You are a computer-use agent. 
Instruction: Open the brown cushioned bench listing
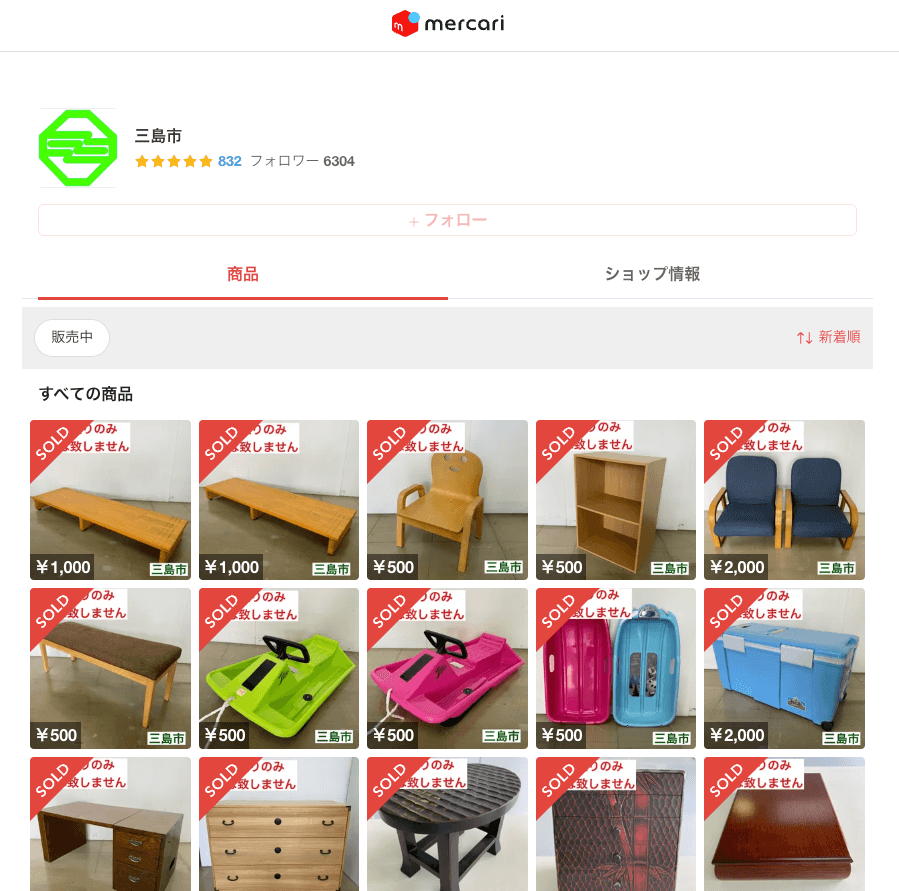110,668
